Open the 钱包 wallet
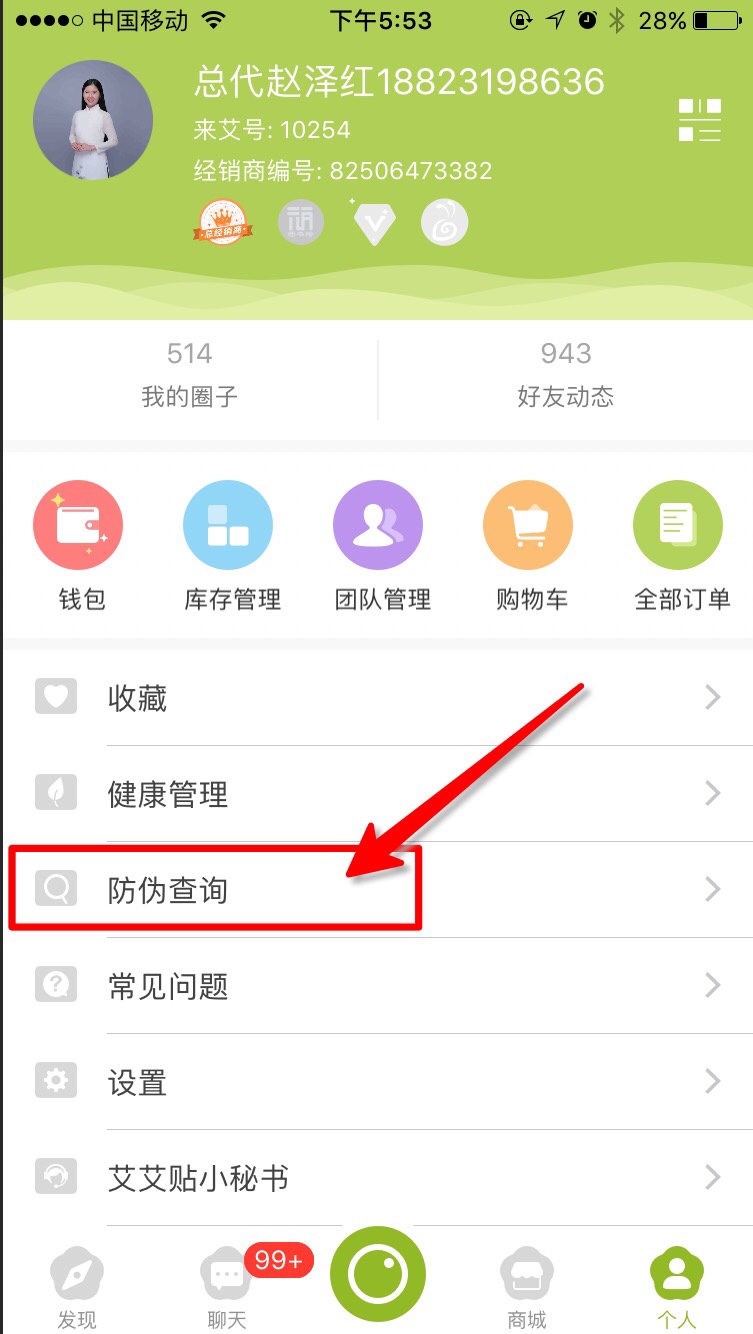 [80, 545]
